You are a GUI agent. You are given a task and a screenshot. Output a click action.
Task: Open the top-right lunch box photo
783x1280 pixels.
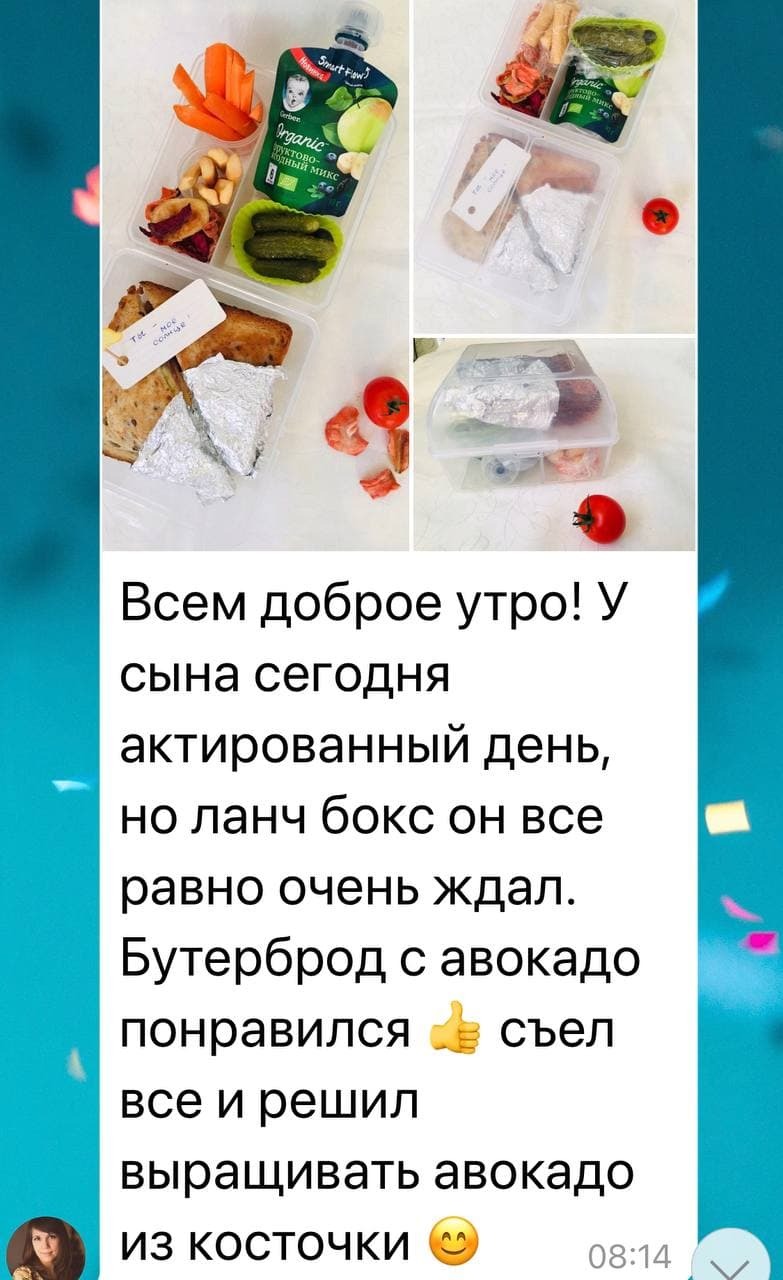tap(554, 165)
